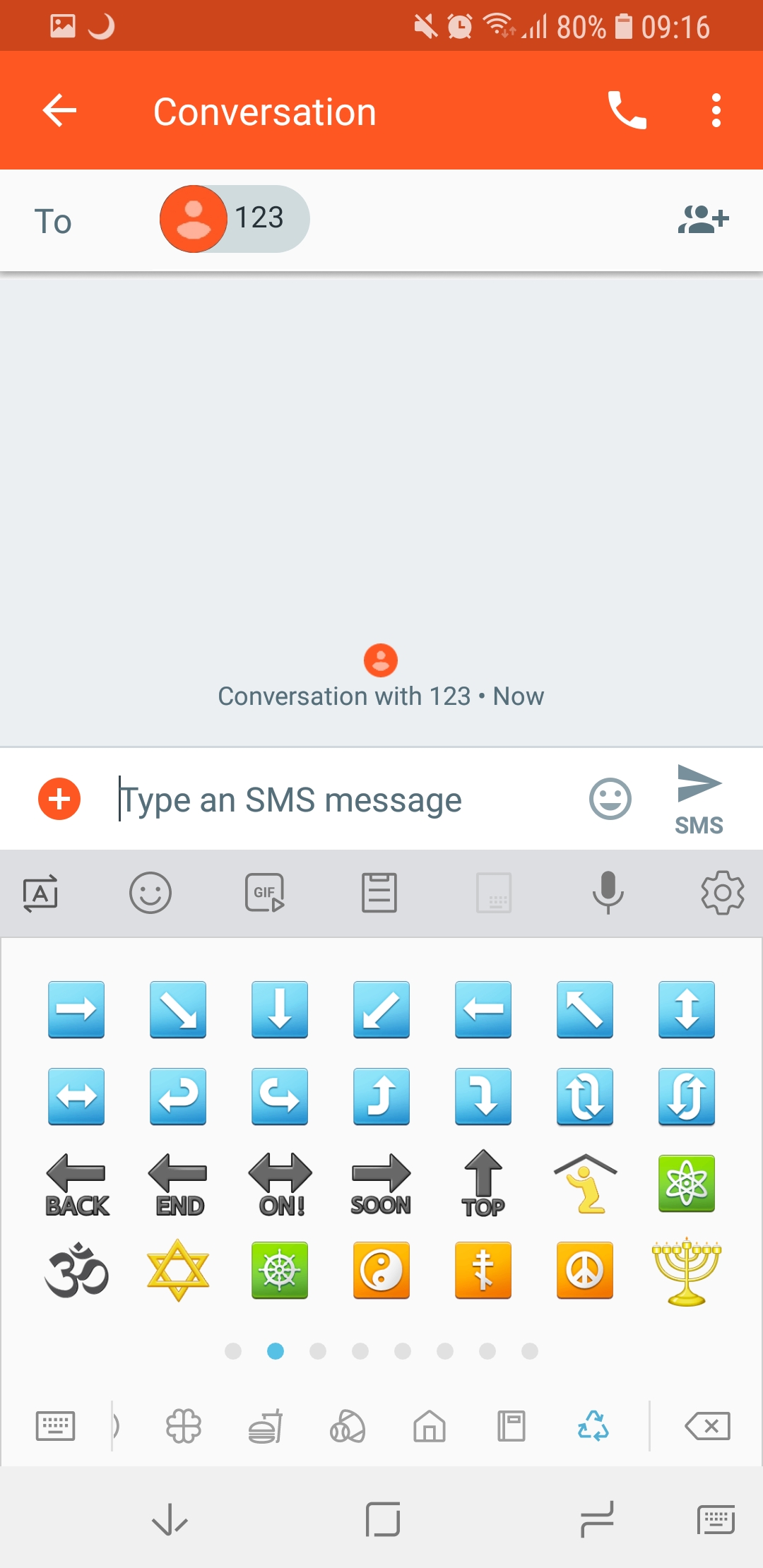Select the menorah emoji

pos(686,1271)
